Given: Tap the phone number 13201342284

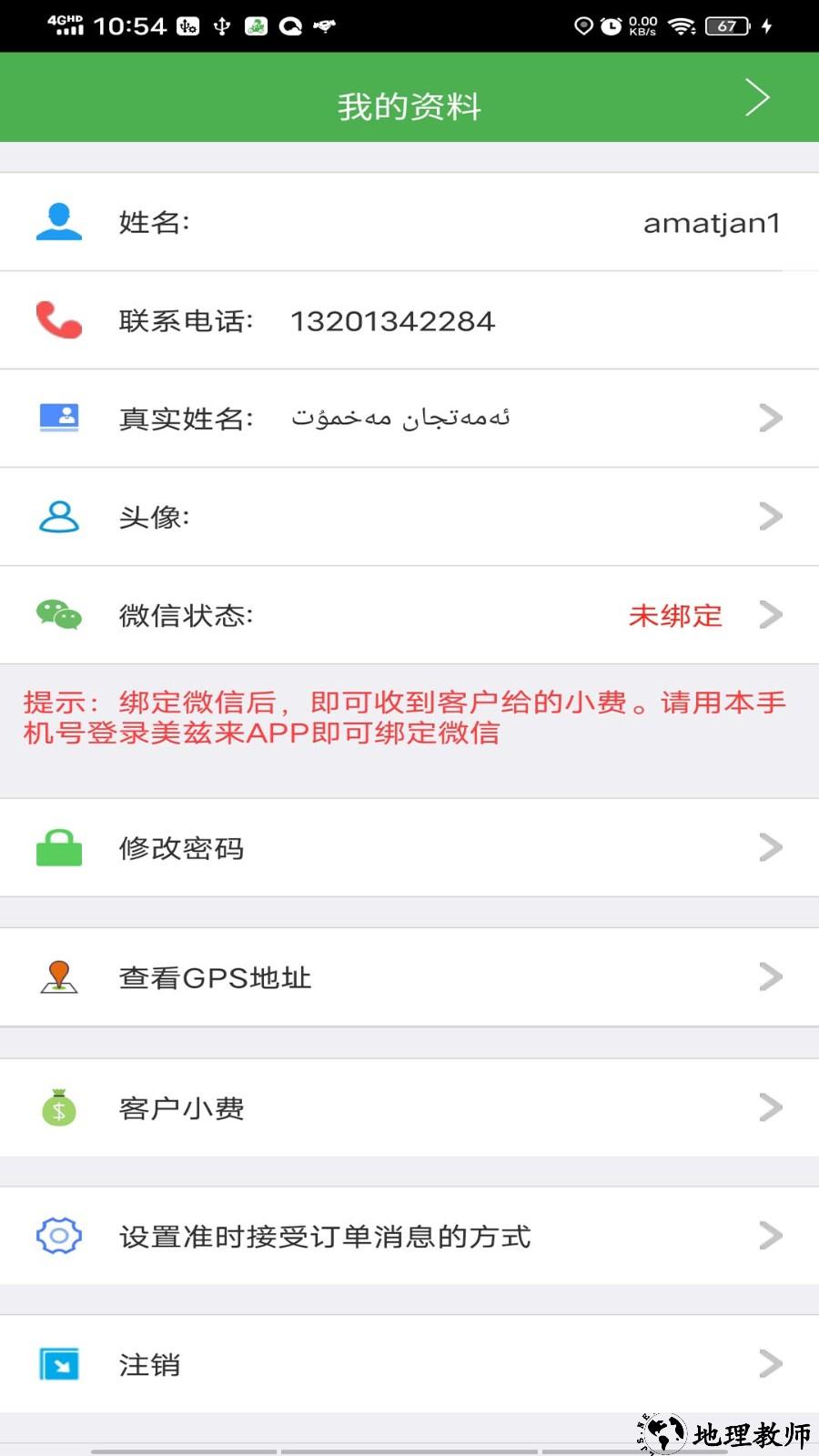Looking at the screenshot, I should pyautogui.click(x=393, y=319).
